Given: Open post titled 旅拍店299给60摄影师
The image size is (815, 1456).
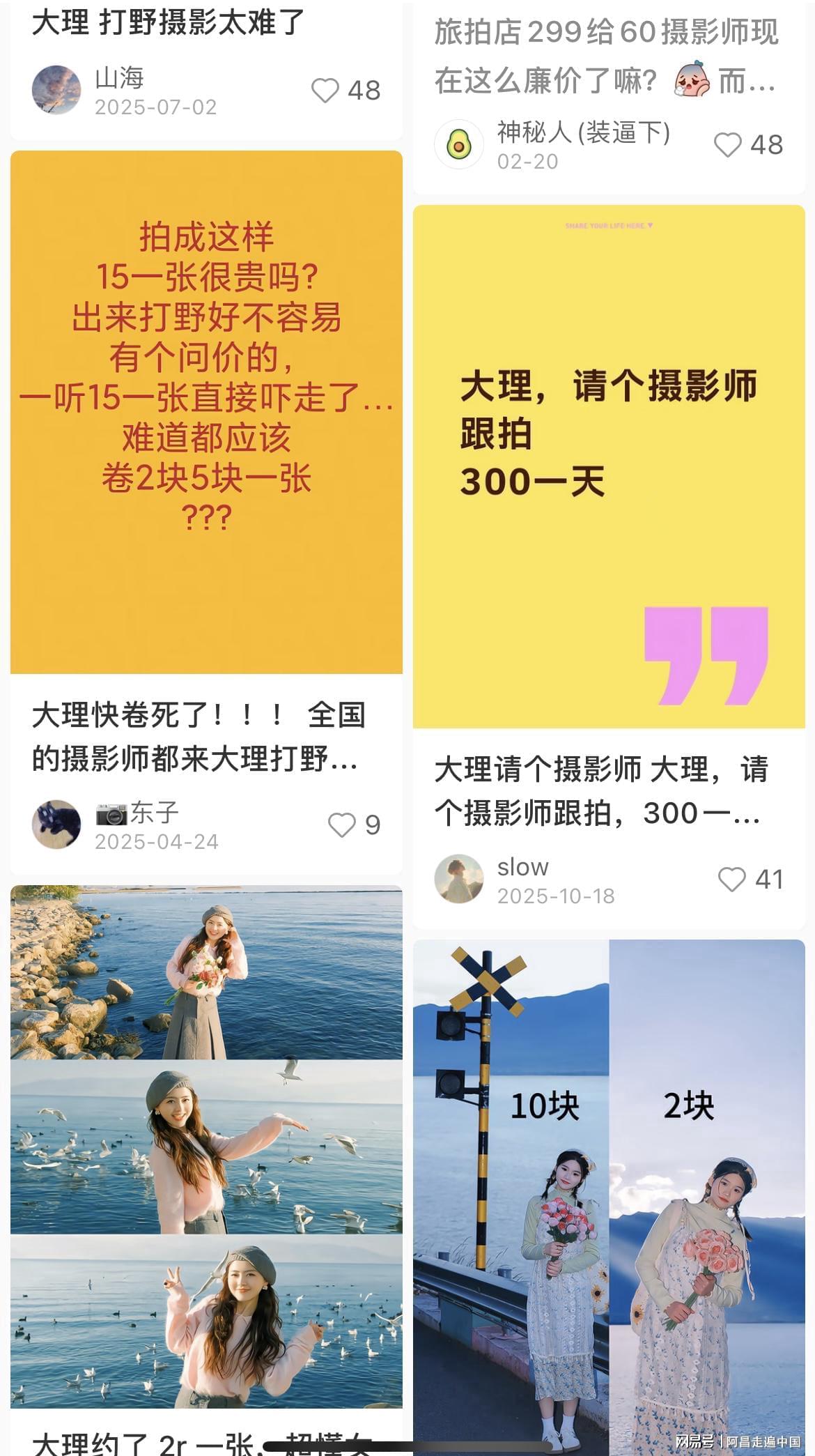Looking at the screenshot, I should point(605,56).
